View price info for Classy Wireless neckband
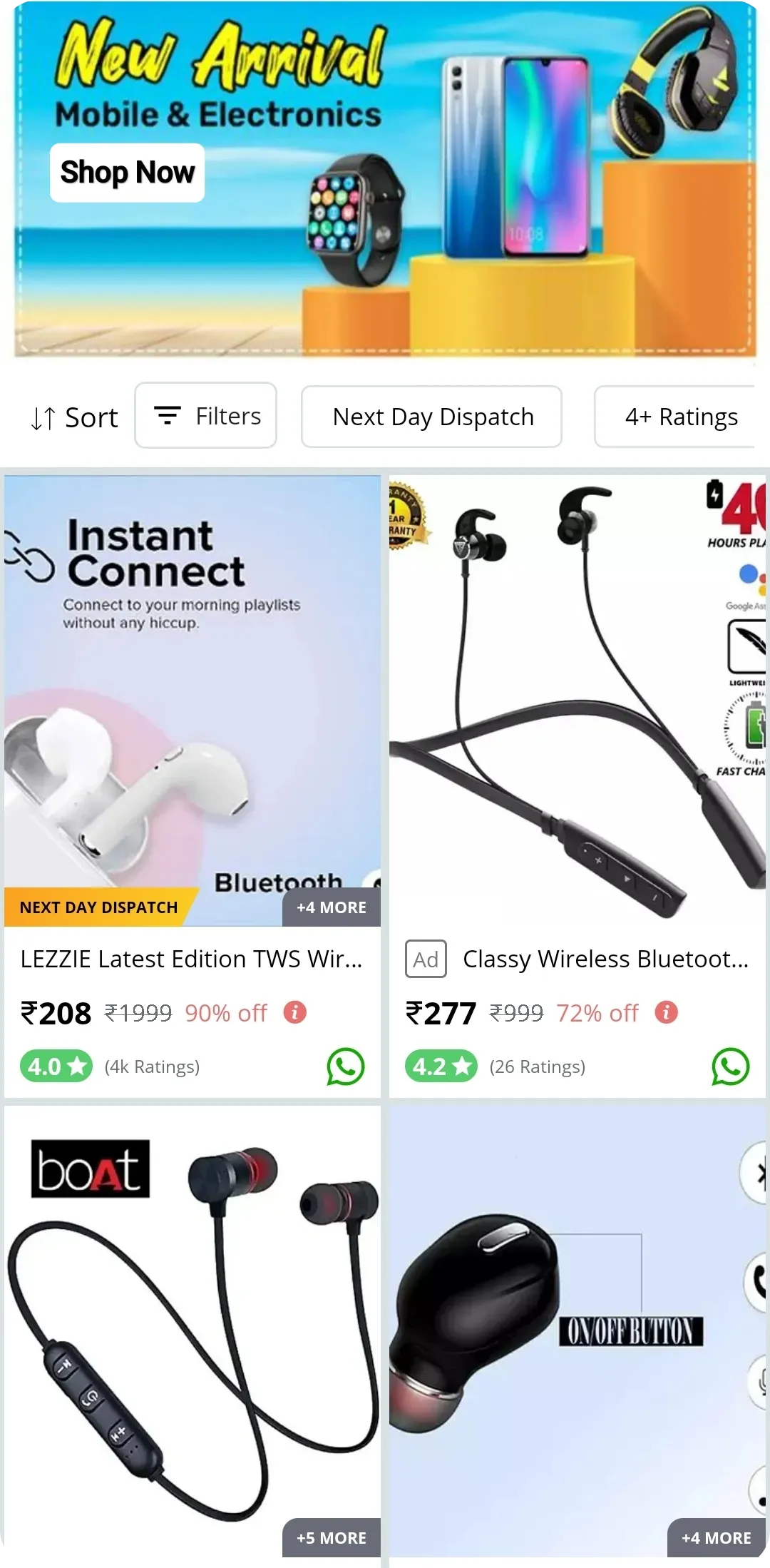The width and height of the screenshot is (770, 1568). [666, 1012]
